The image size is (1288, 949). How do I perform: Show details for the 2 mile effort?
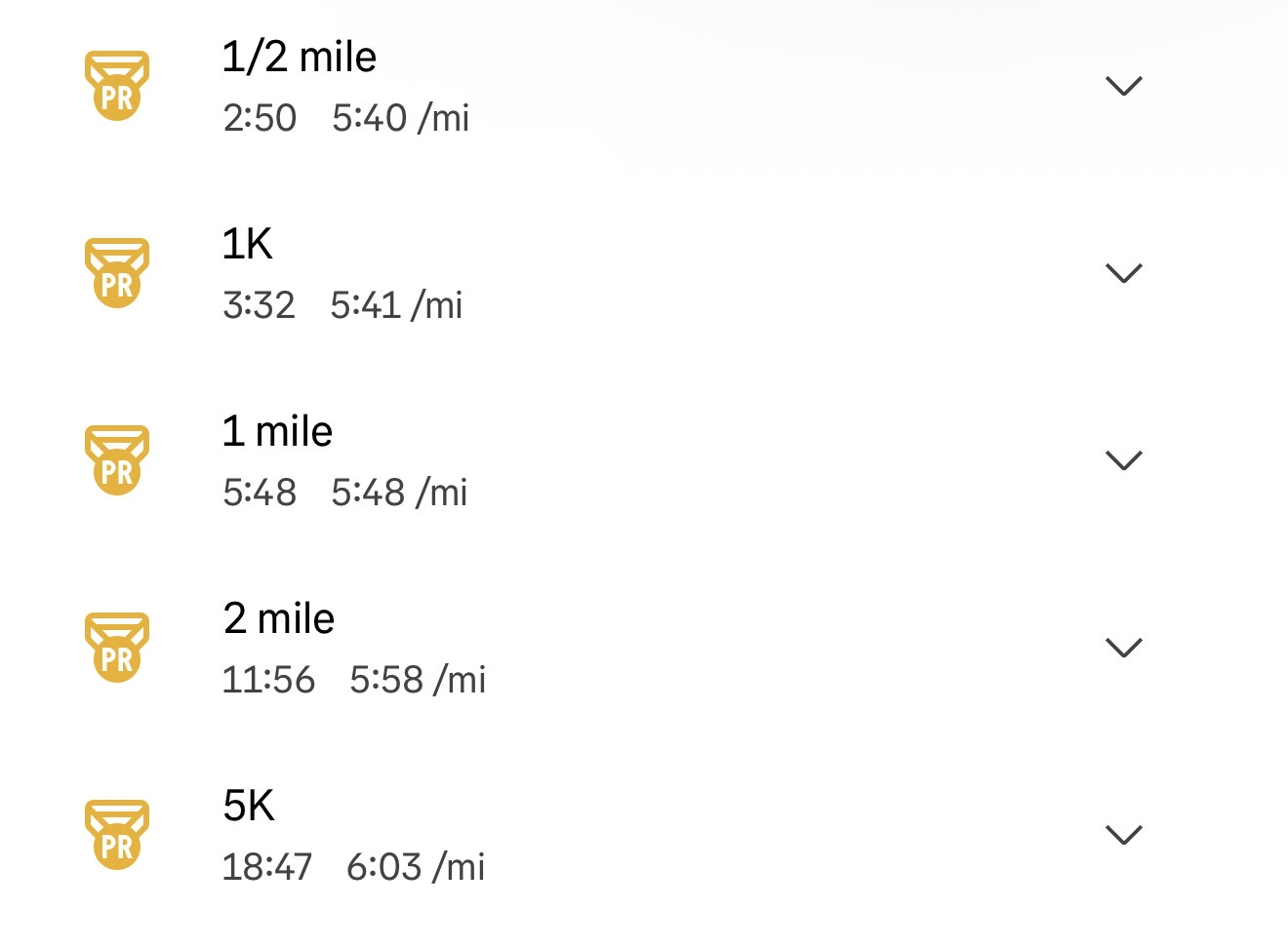click(1123, 648)
